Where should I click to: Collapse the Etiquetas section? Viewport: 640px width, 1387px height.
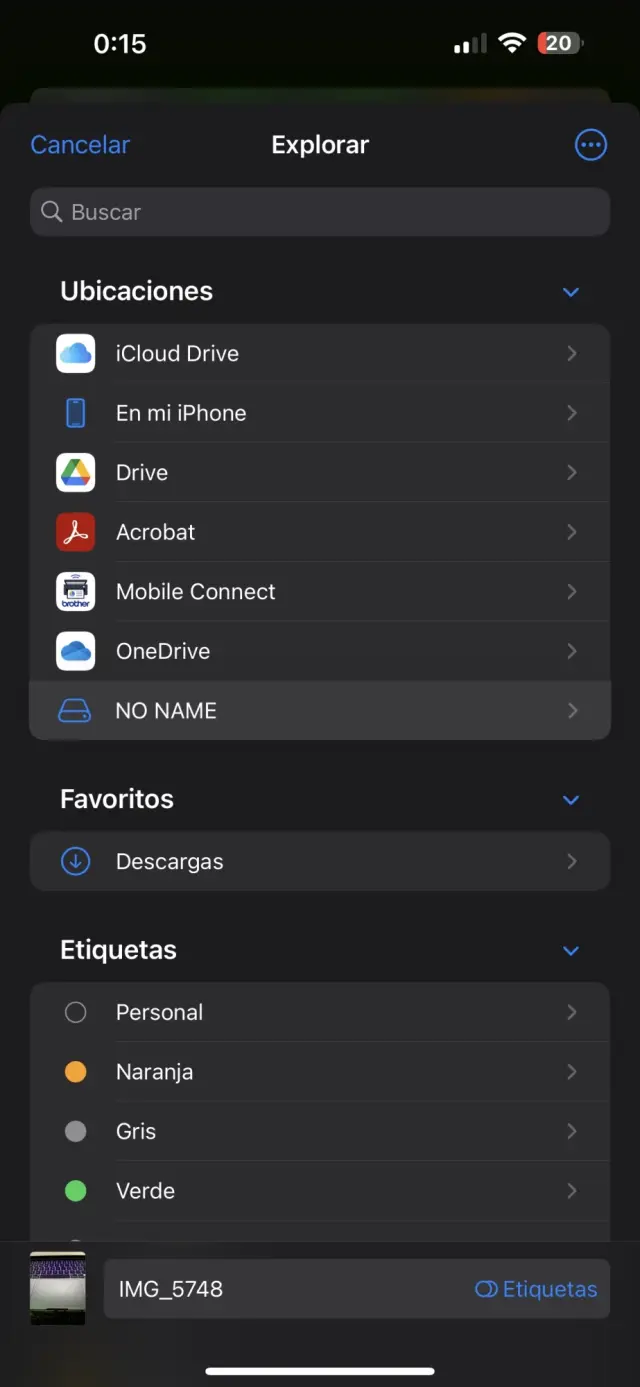point(571,951)
